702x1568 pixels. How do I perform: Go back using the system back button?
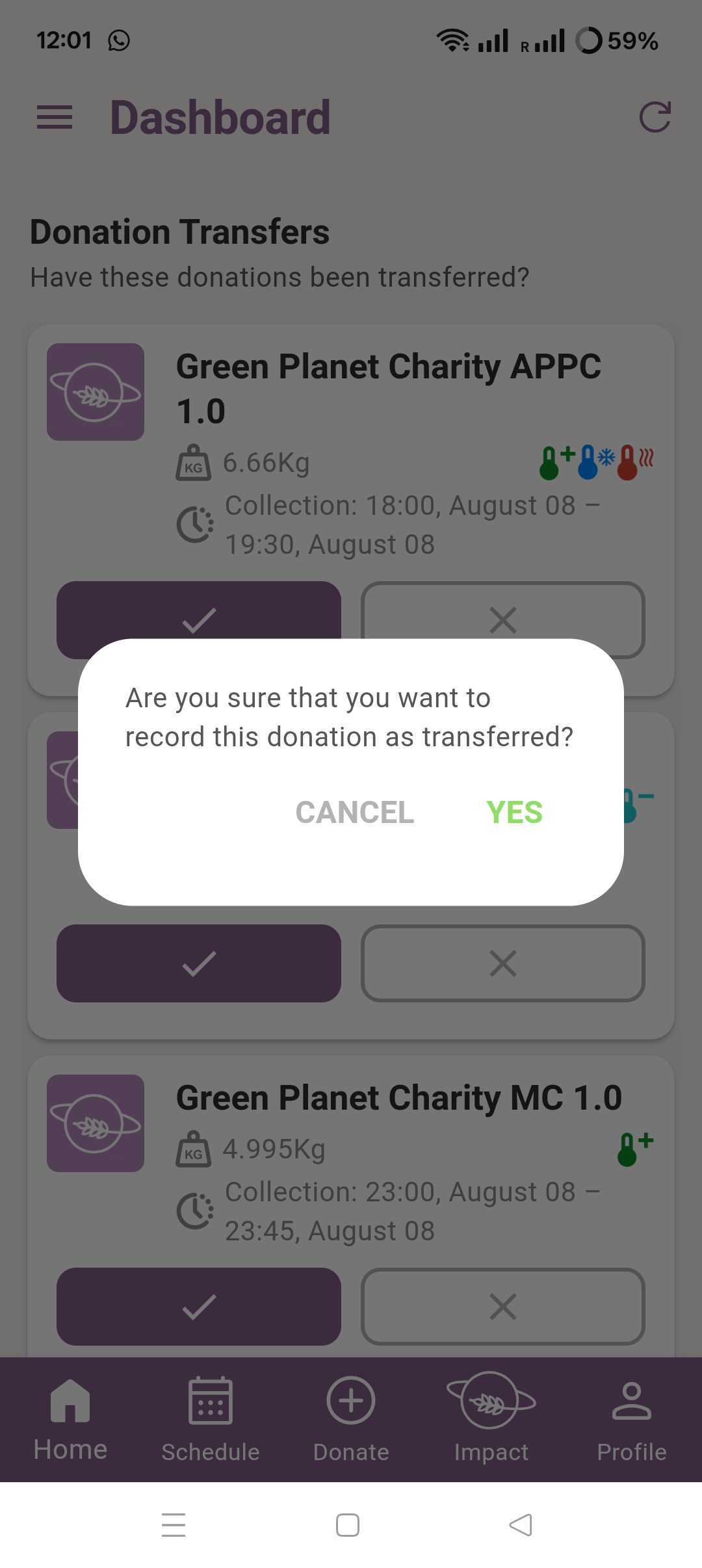[x=521, y=1524]
